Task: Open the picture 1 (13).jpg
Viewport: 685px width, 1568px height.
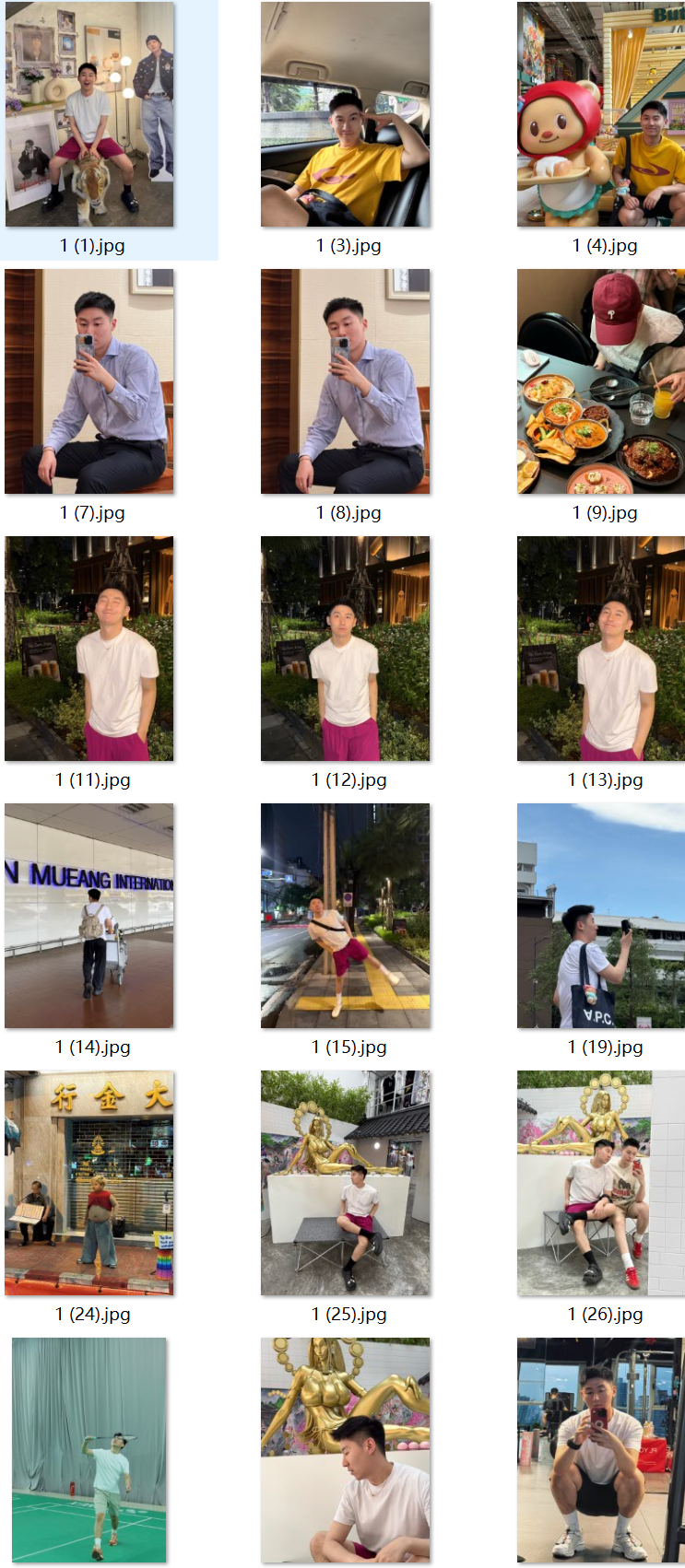Action: point(600,649)
